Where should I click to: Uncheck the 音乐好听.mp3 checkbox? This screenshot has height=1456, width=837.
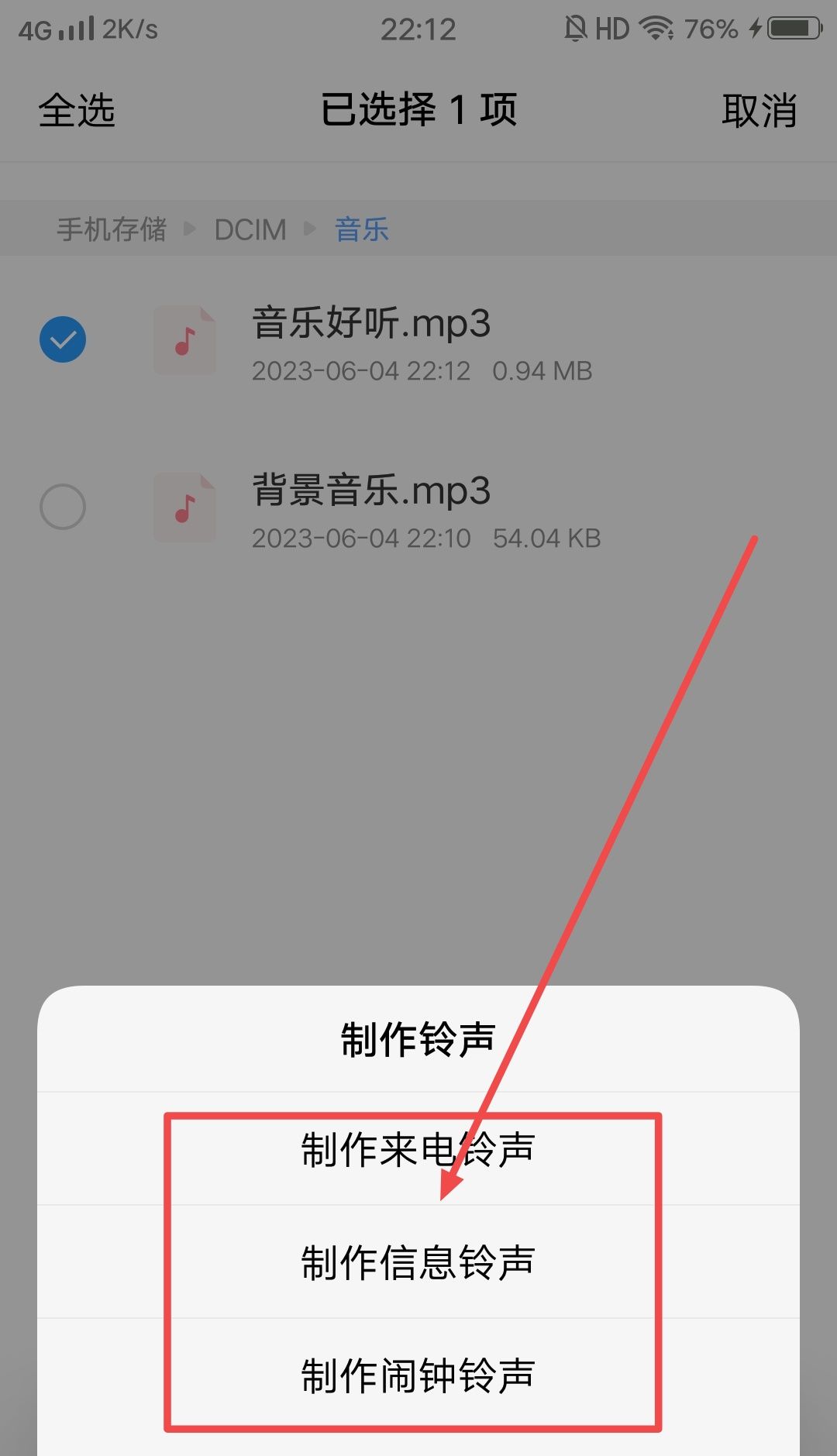click(x=63, y=339)
